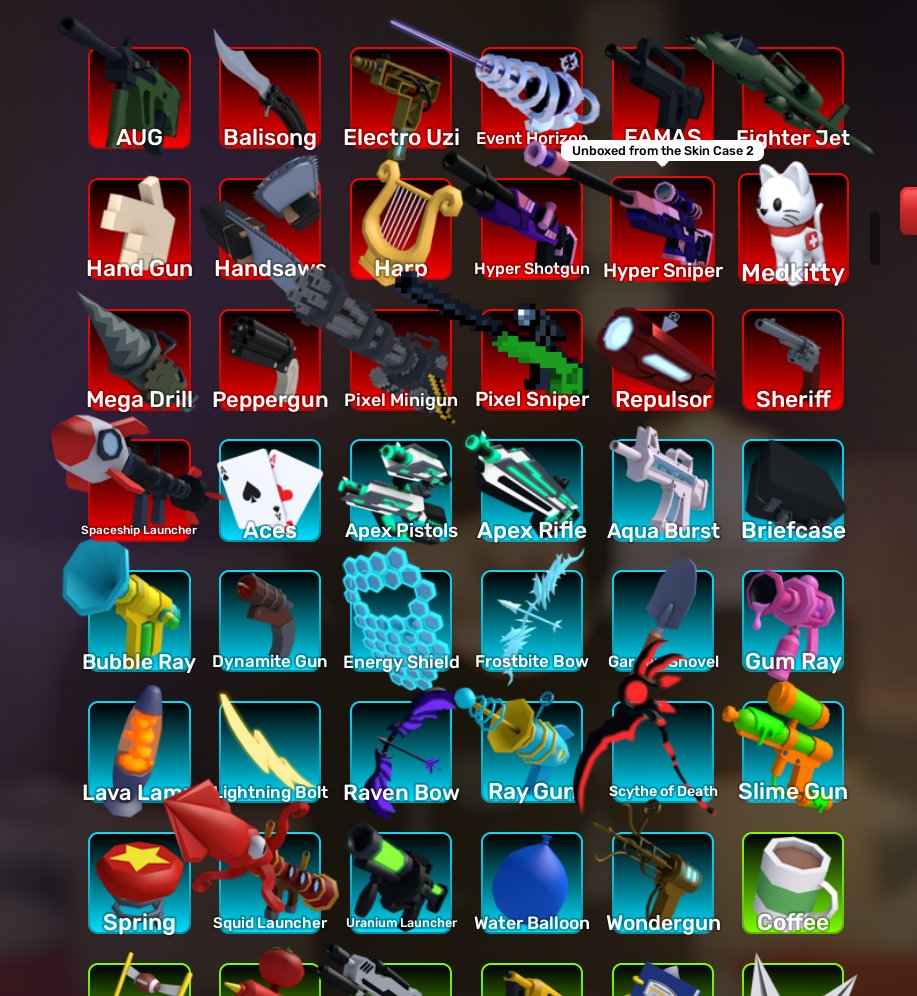917x996 pixels.
Task: Pick the Gum Ray skin
Action: [793, 621]
